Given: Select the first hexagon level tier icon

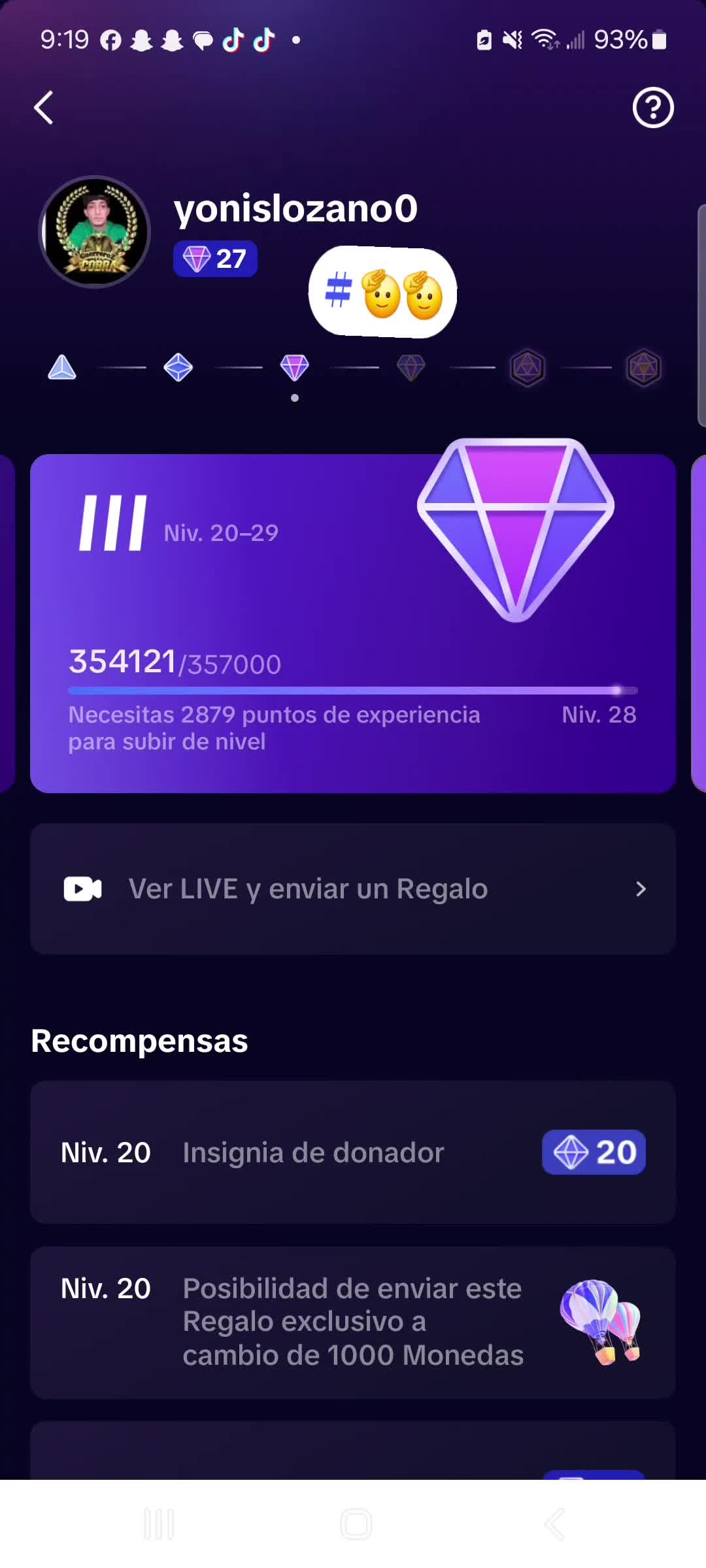Looking at the screenshot, I should pyautogui.click(x=528, y=368).
